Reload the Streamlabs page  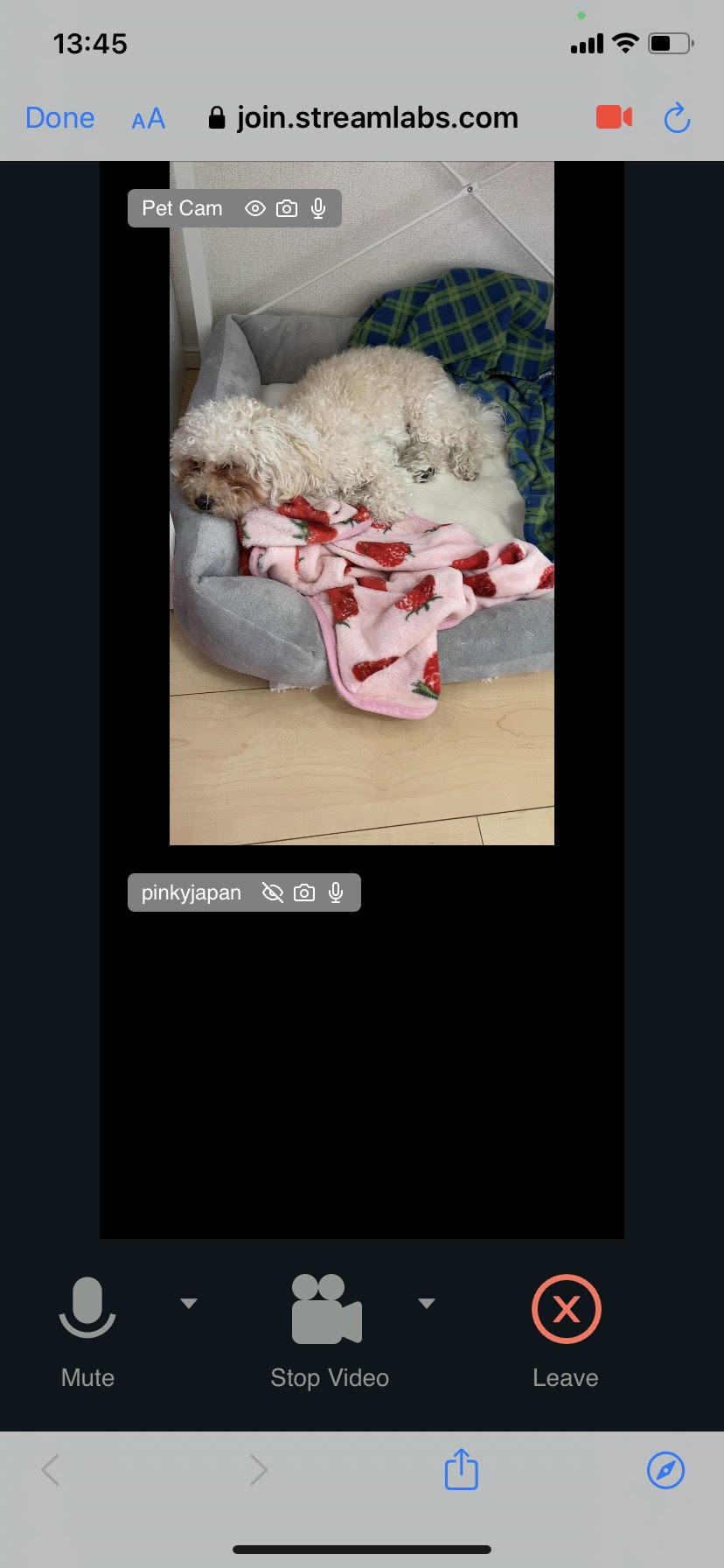677,118
